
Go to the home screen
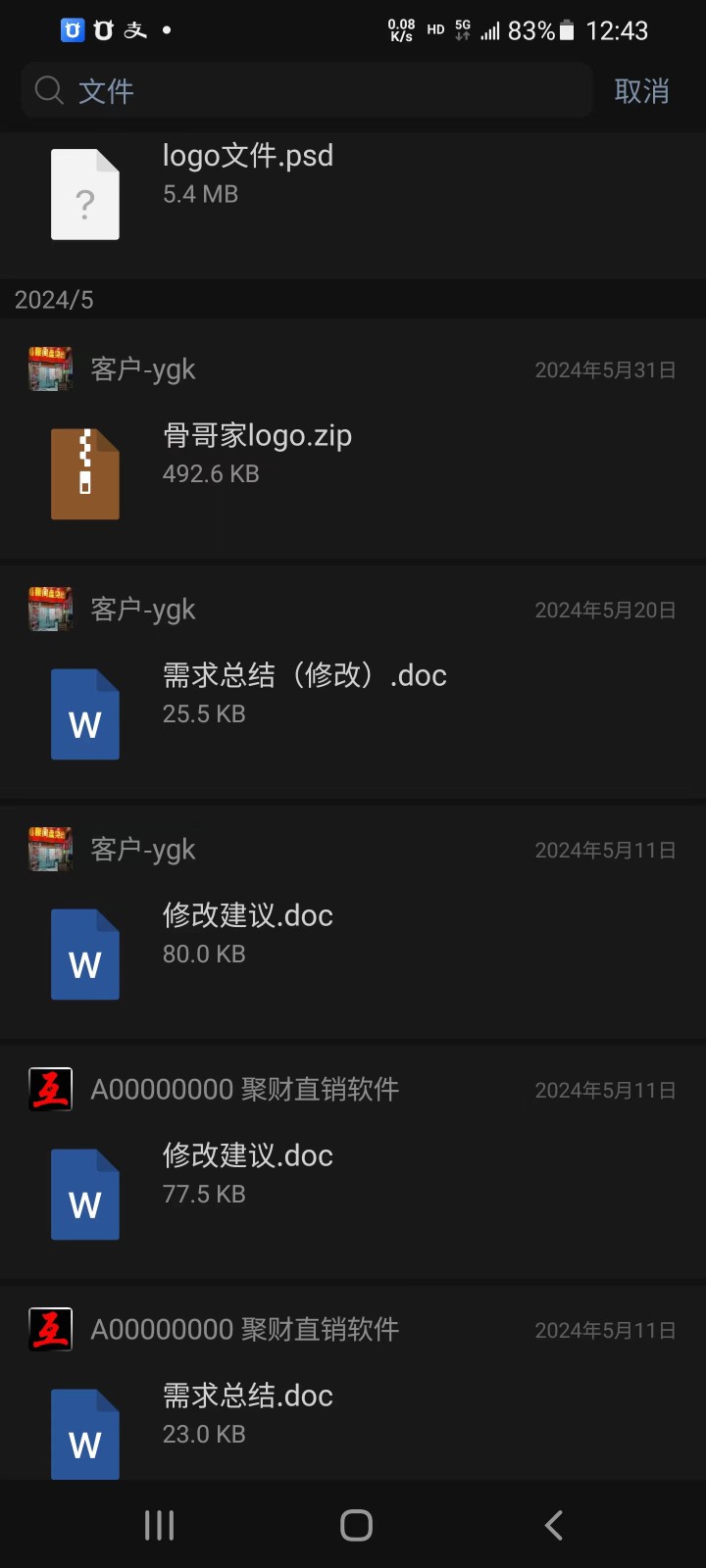click(x=356, y=1525)
